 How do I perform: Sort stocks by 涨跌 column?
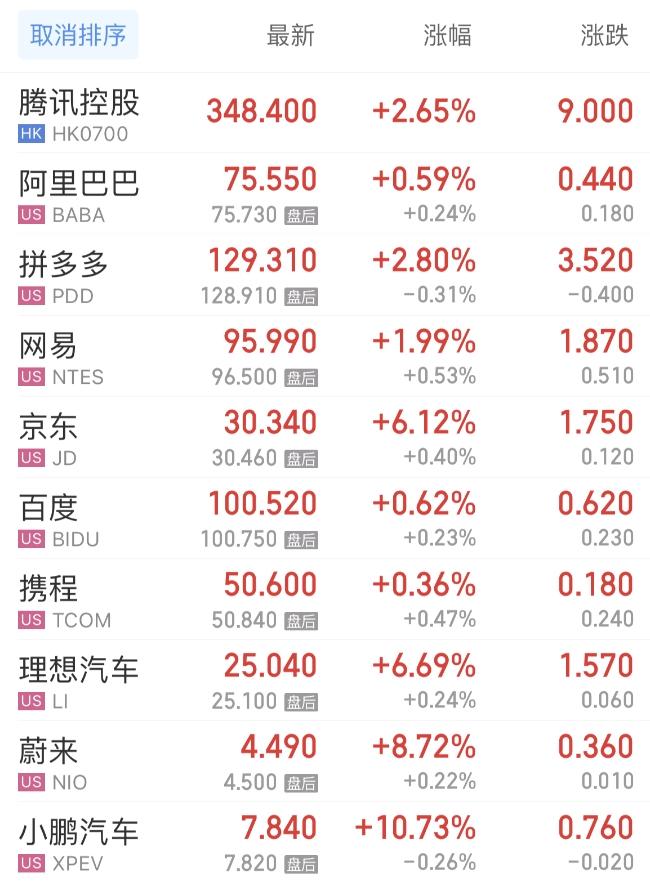pyautogui.click(x=604, y=36)
